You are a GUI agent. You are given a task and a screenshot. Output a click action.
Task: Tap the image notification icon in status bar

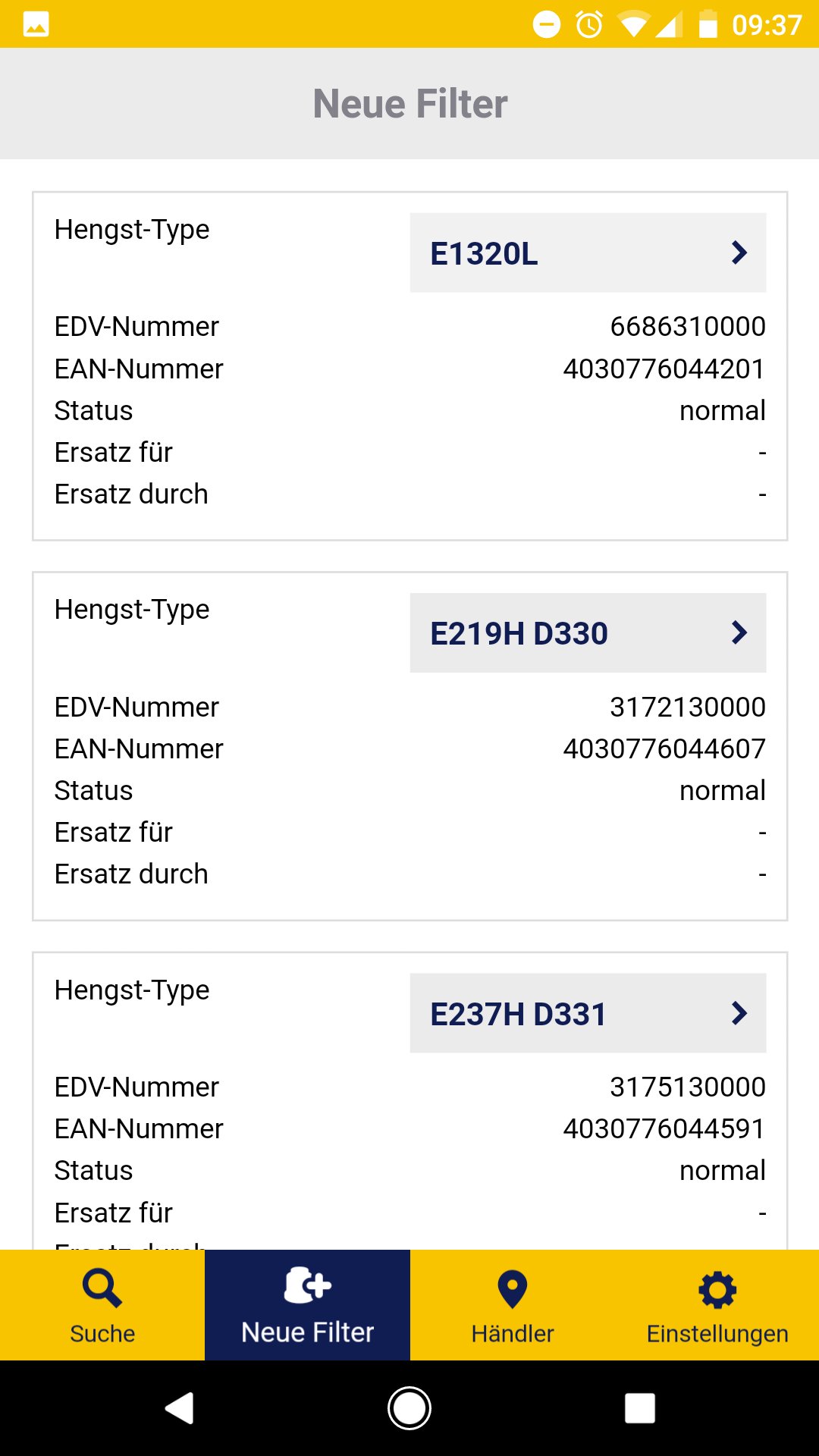click(x=34, y=24)
